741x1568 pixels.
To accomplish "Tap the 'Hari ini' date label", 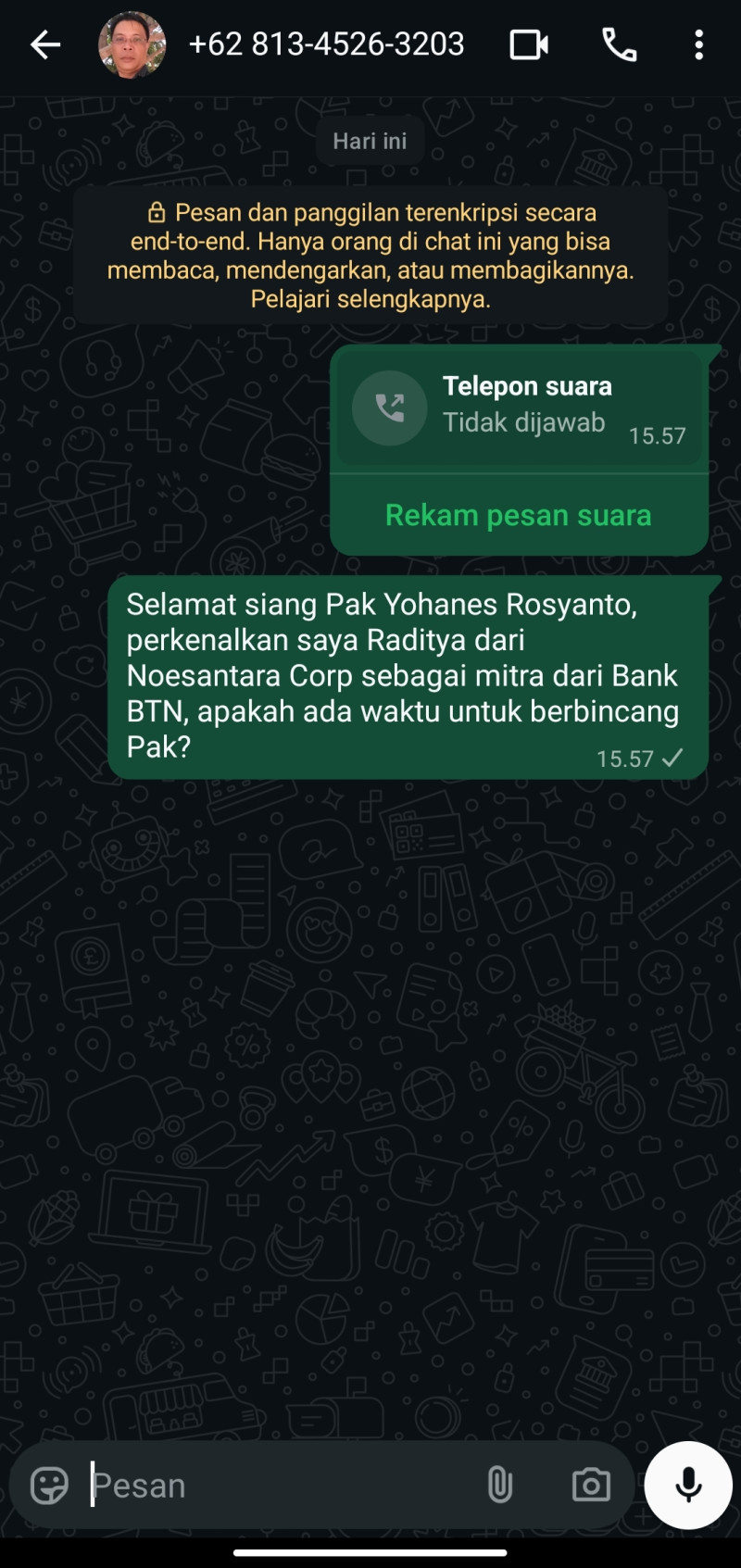I will pyautogui.click(x=370, y=140).
